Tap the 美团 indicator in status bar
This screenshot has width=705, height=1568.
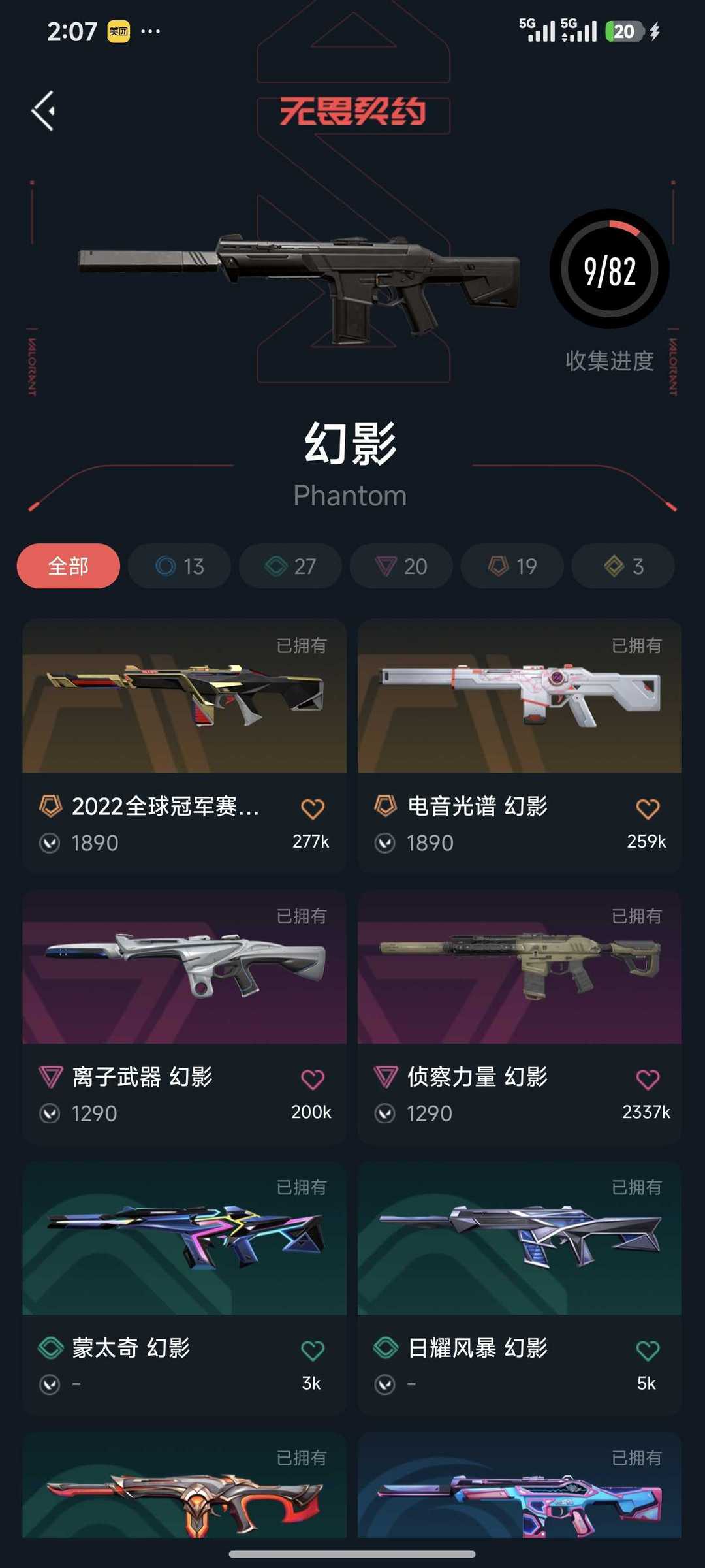point(116,31)
